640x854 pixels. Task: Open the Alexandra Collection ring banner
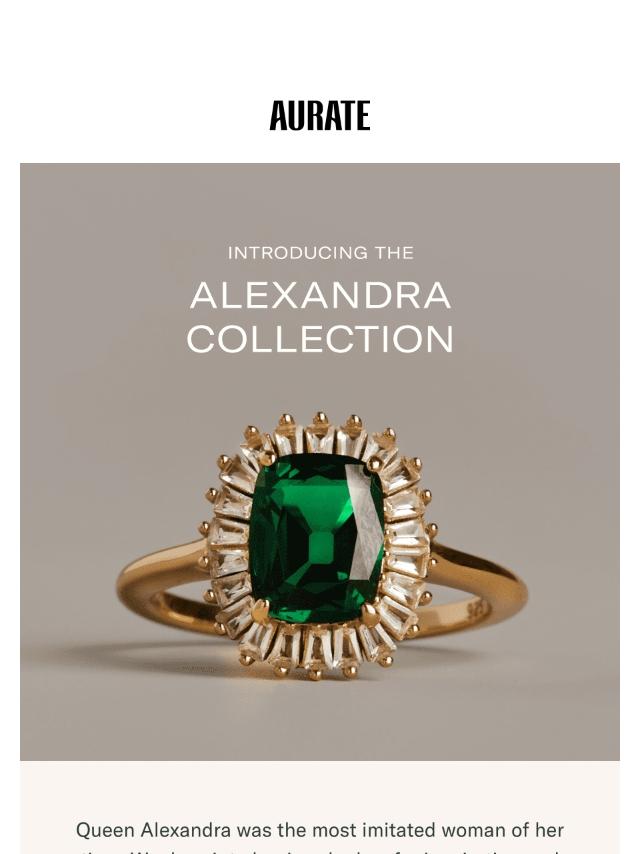320,461
